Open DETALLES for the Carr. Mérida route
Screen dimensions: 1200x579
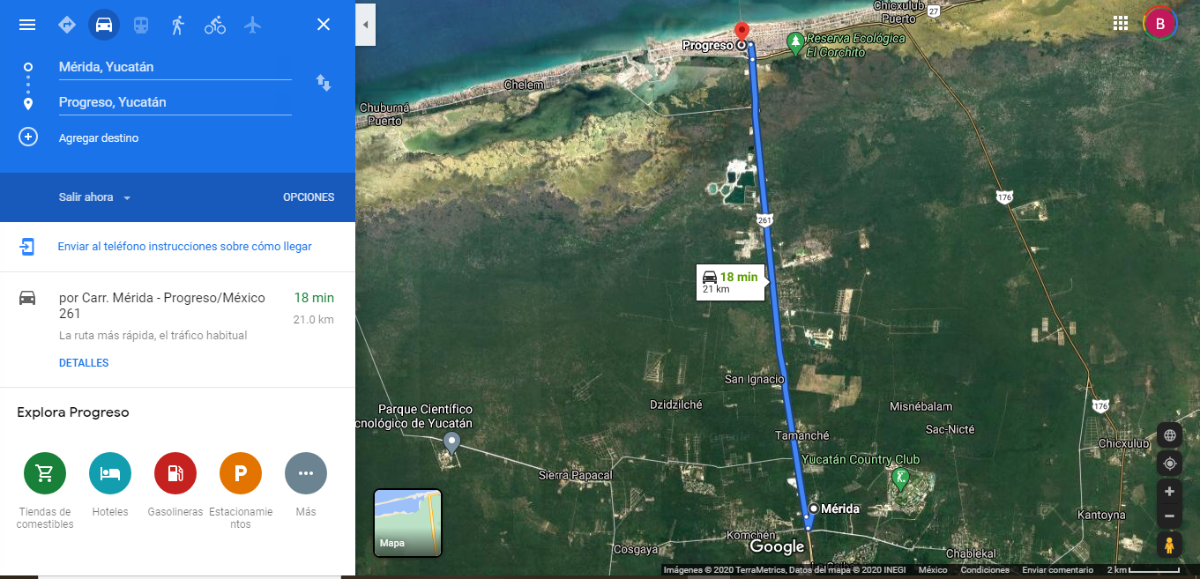[83, 363]
